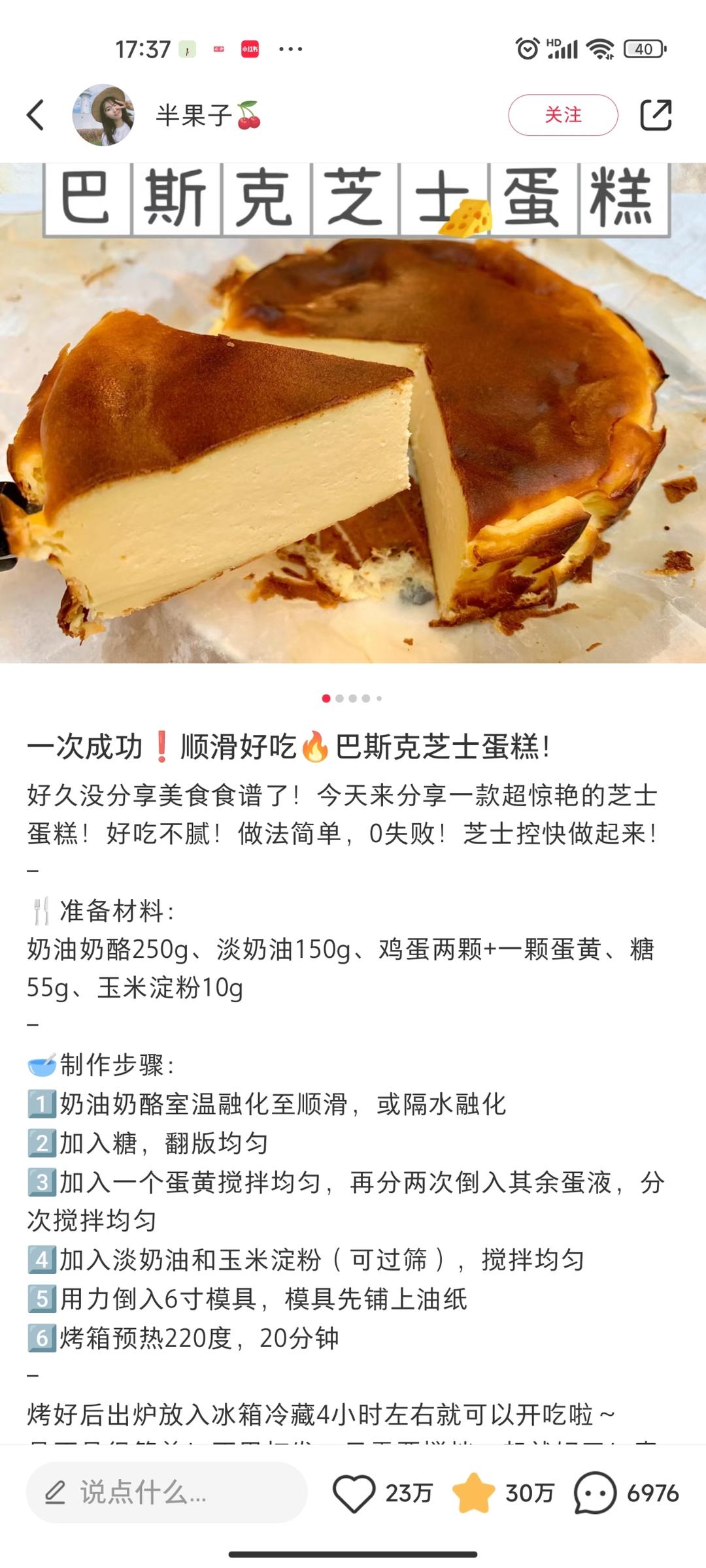
Task: Tap the 说点什么 comment box
Action: click(167, 1493)
